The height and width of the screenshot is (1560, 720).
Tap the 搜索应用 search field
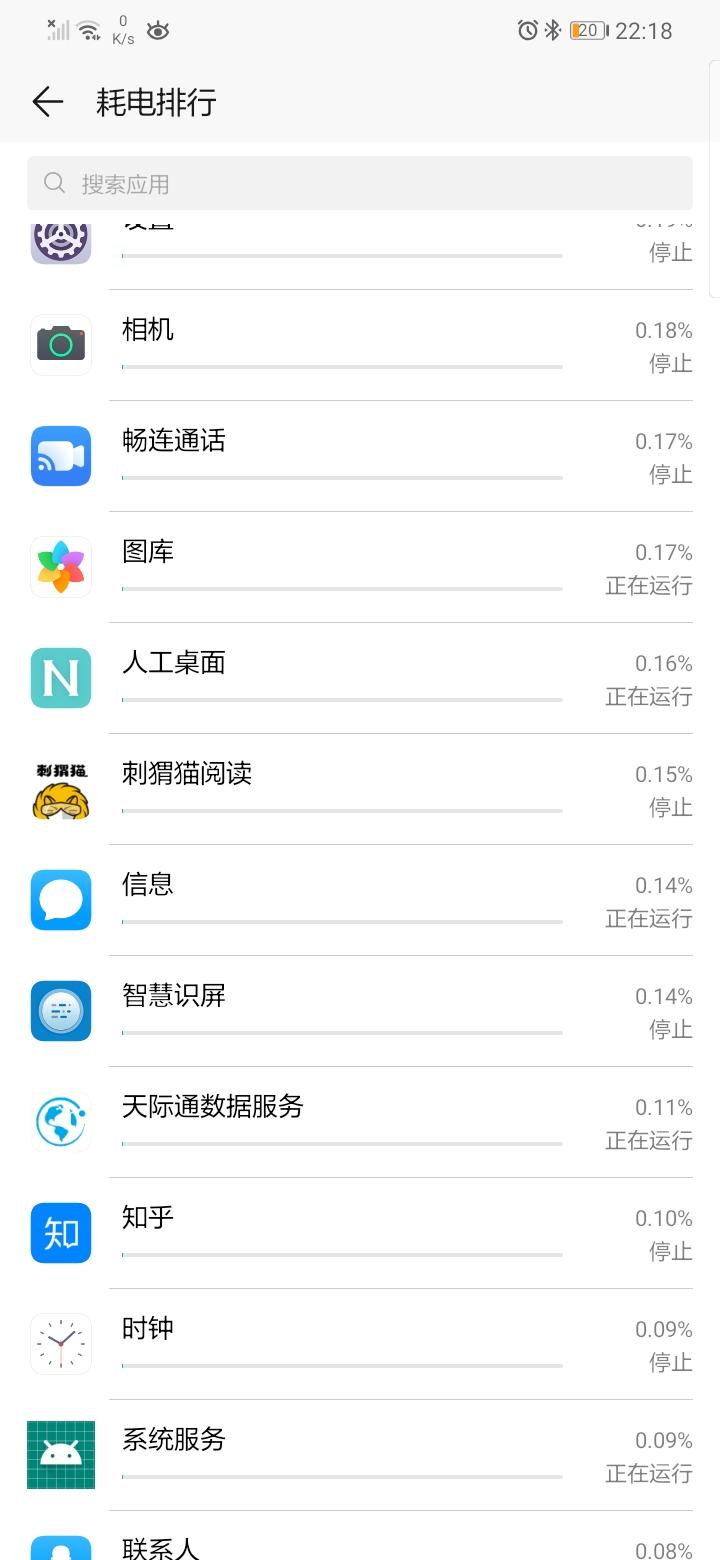coord(360,182)
